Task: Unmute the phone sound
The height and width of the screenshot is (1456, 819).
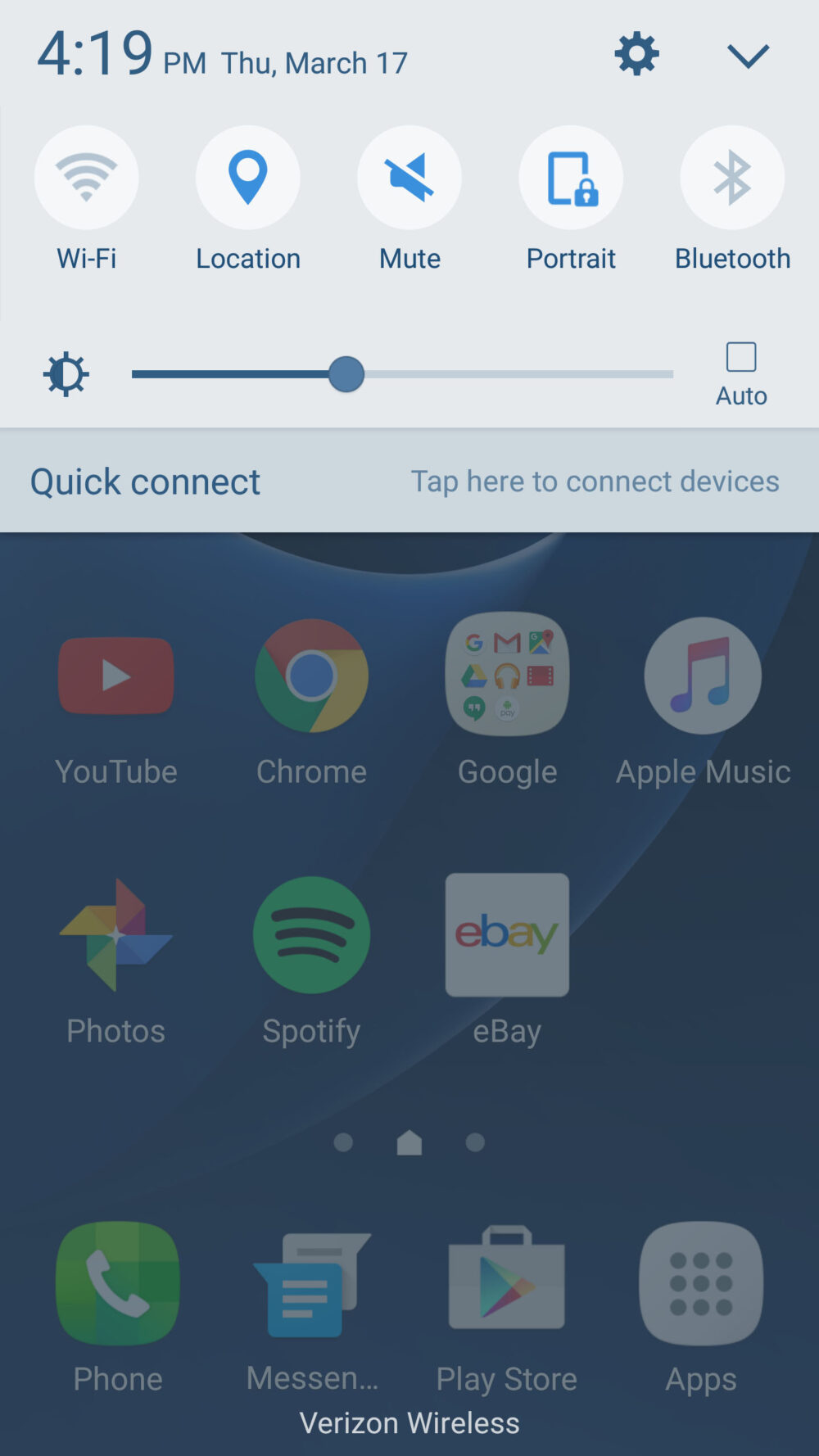Action: [409, 177]
